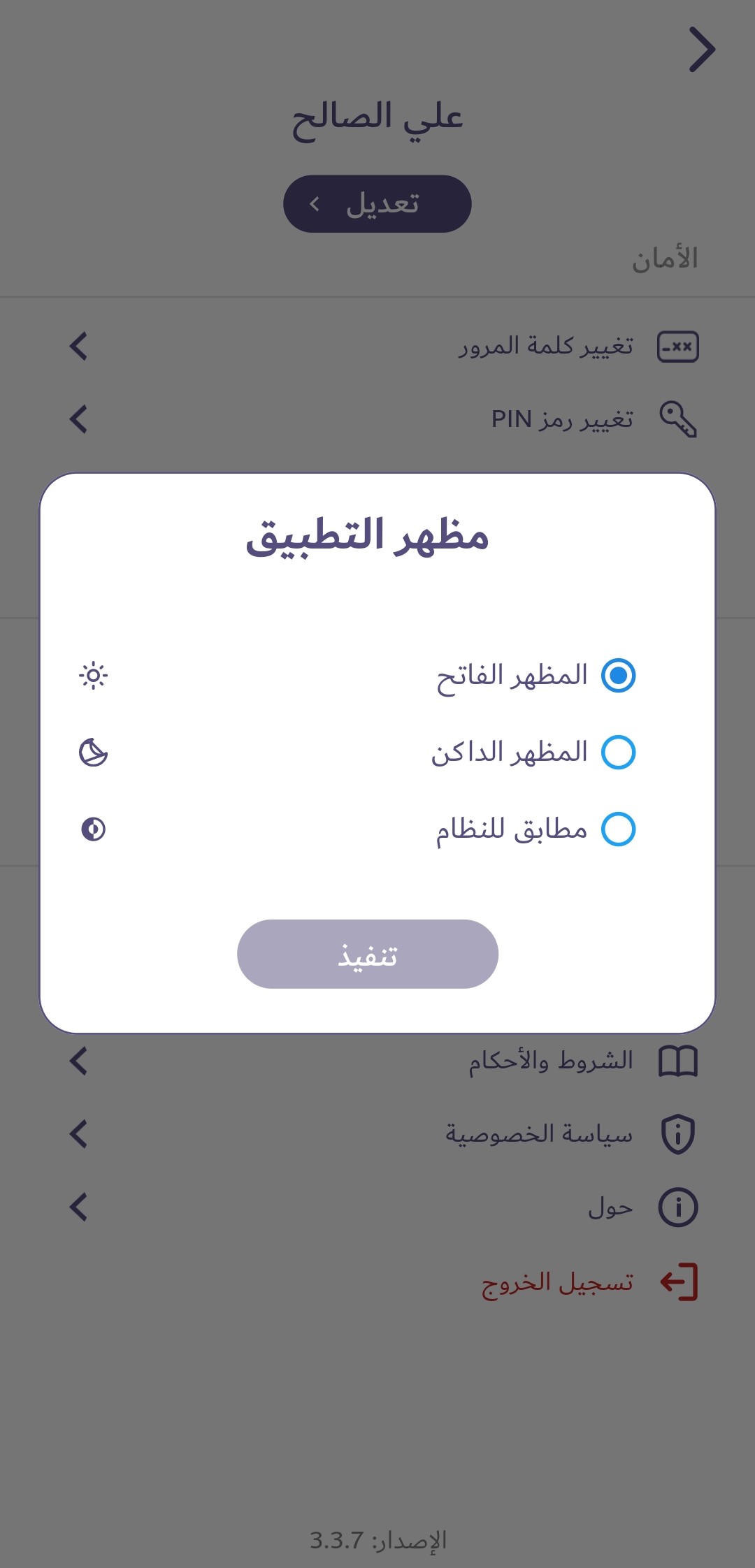Open الشروط والأحكام terms row
The image size is (755, 1568).
point(377,1061)
